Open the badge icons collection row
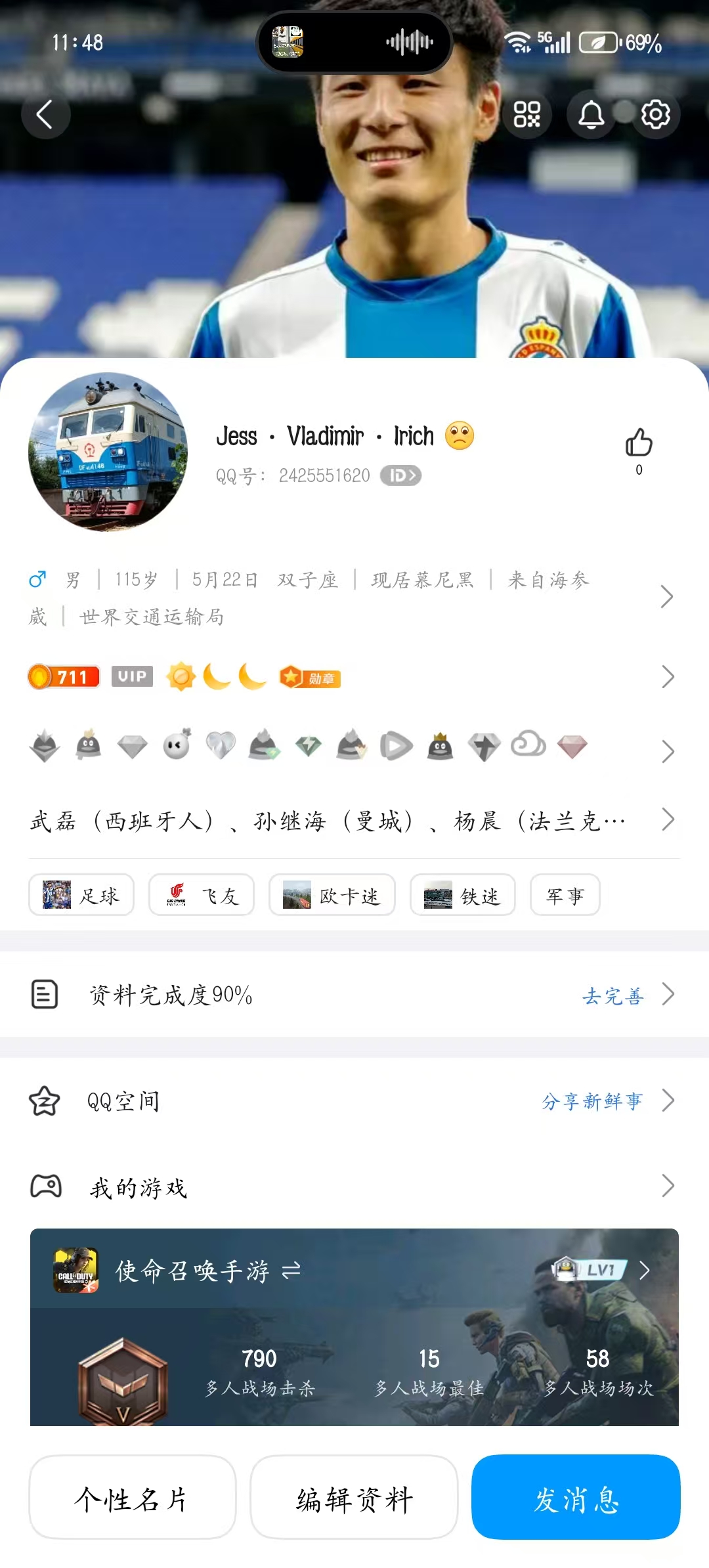Screen dimensions: 709x1568 (x=667, y=751)
